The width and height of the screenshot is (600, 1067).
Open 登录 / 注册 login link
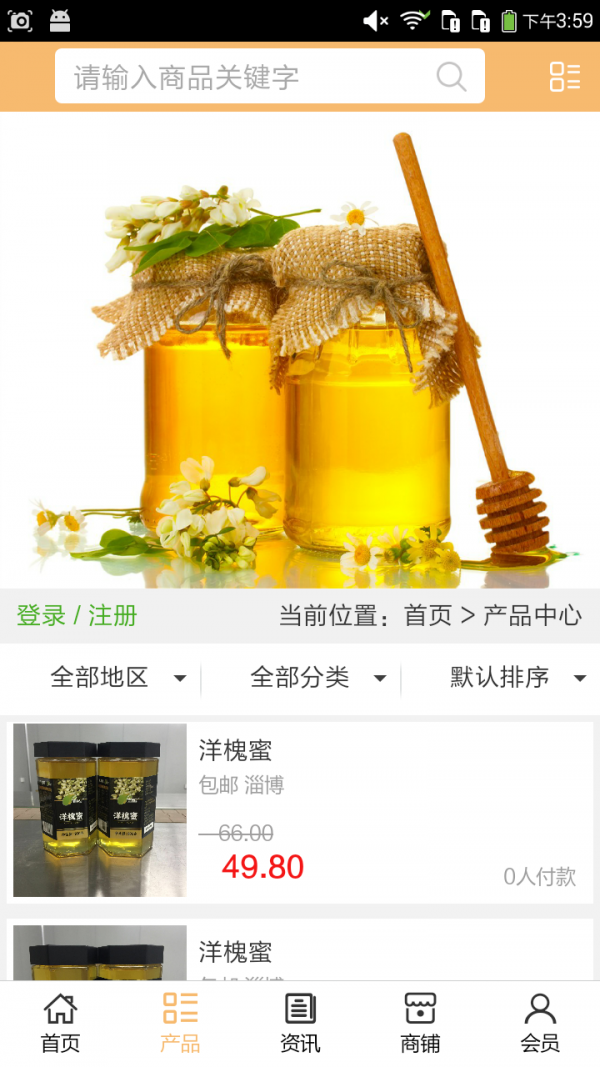pos(77,615)
